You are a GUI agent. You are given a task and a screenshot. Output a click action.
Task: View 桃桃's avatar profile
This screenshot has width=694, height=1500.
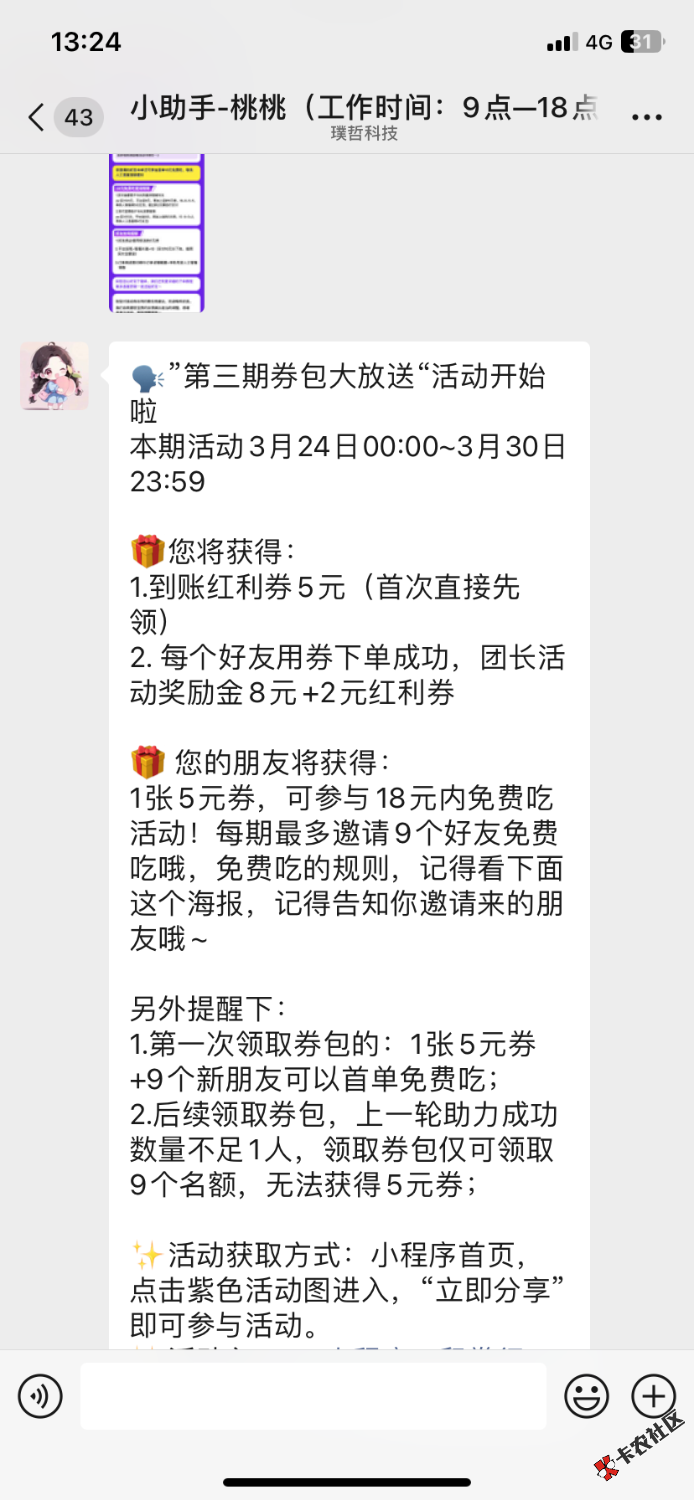(x=55, y=376)
